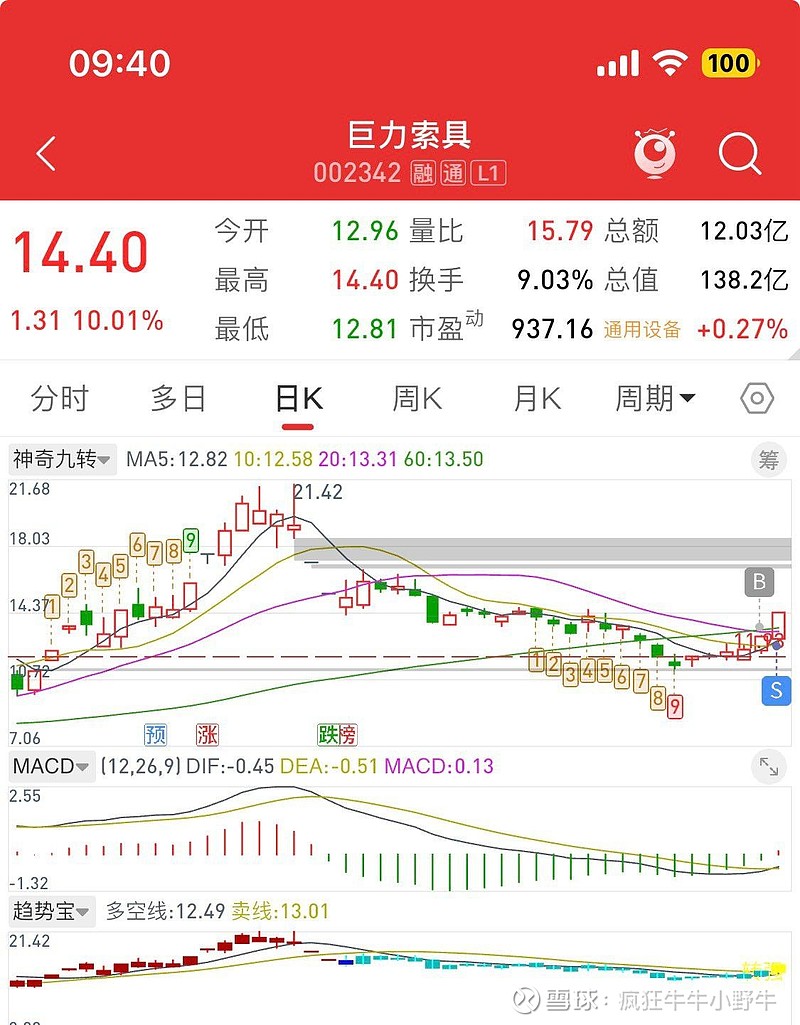This screenshot has width=800, height=1025.
Task: Tap the B buy signal marker
Action: (759, 581)
